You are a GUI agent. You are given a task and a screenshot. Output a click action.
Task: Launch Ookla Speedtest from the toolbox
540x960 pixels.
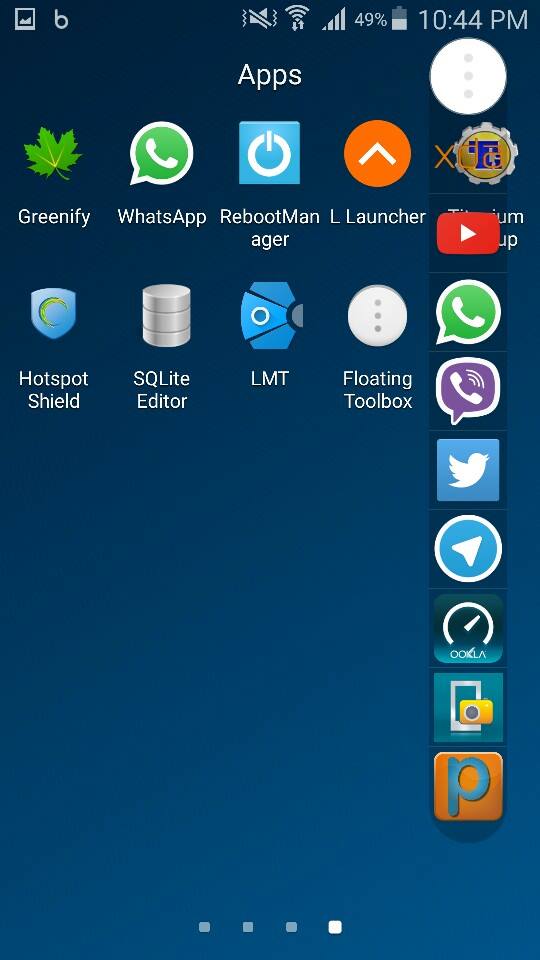click(468, 628)
